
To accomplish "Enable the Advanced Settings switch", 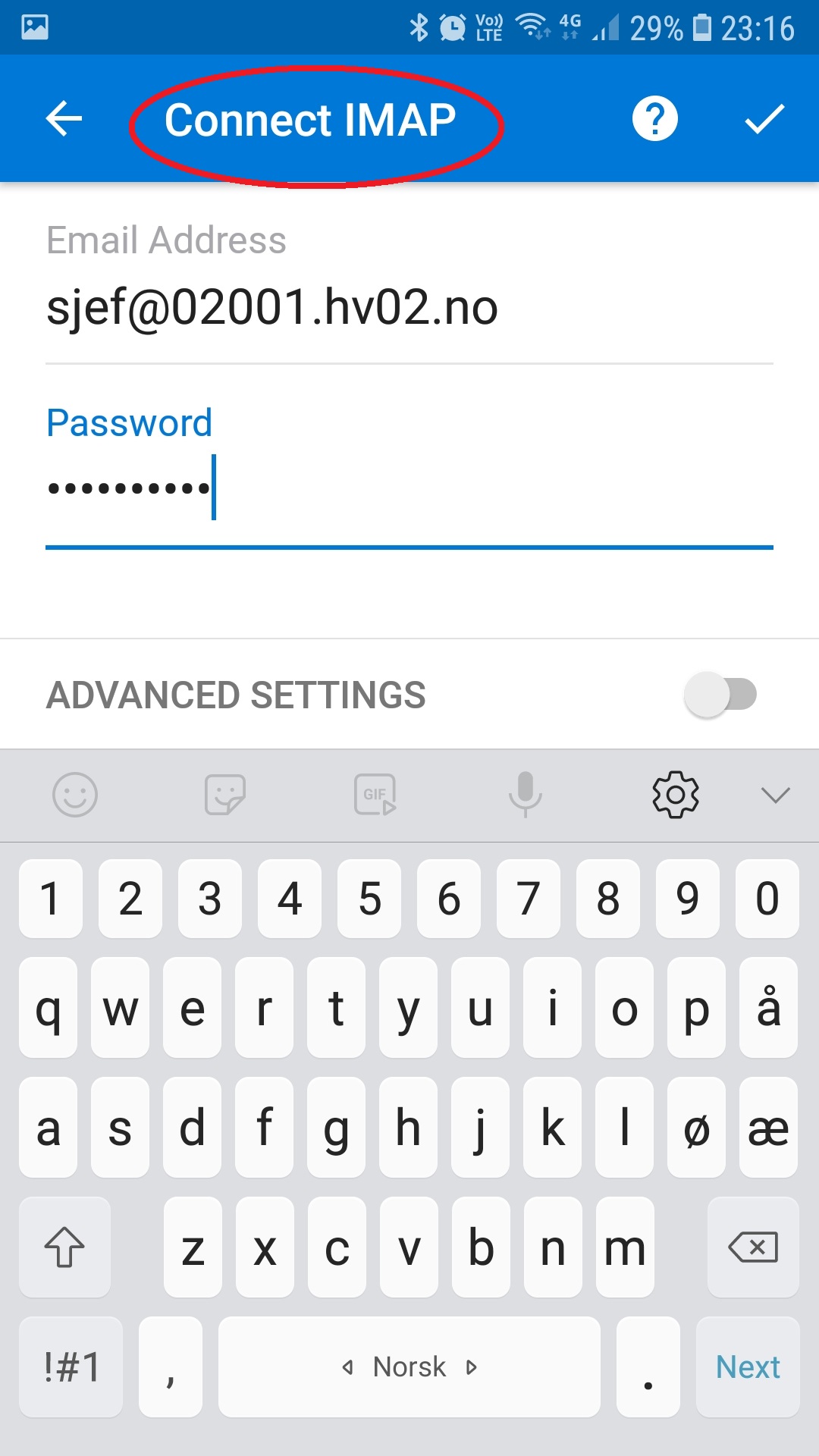I will [x=720, y=695].
